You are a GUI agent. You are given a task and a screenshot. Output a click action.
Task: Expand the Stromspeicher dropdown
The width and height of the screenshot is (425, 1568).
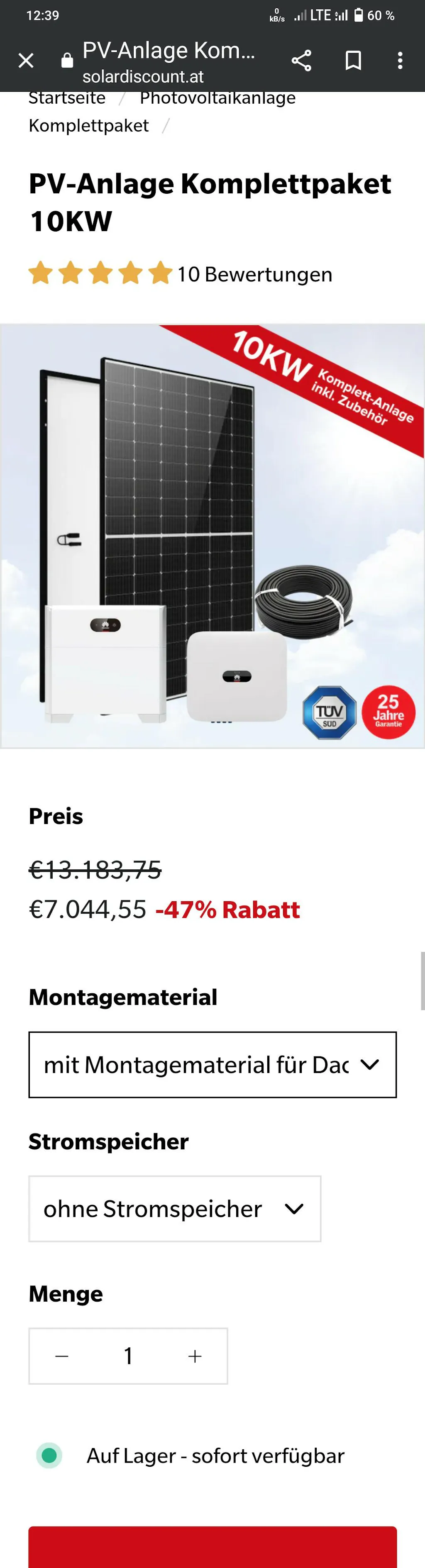[x=174, y=1209]
